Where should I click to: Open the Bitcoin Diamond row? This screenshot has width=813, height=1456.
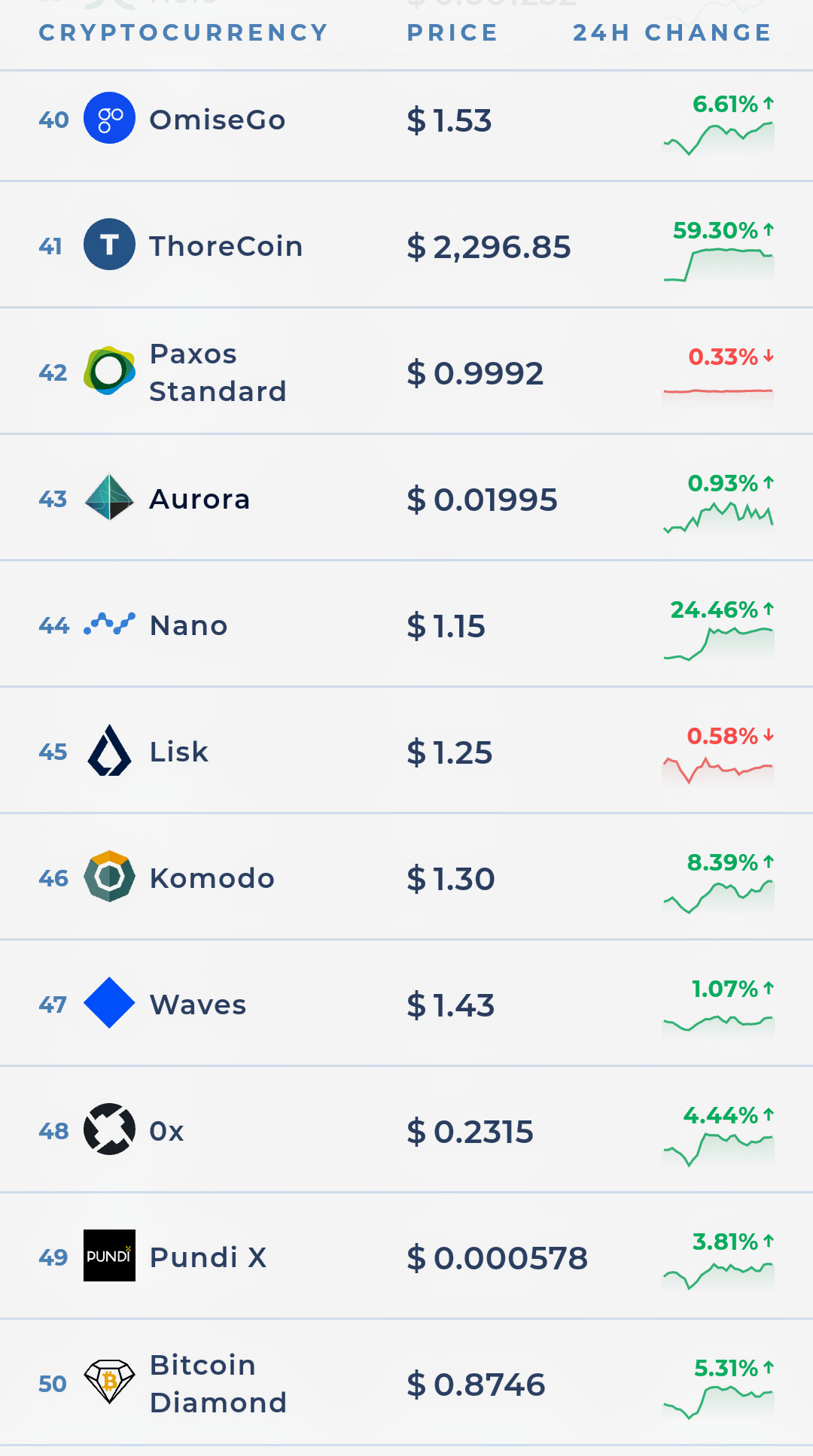(406, 1382)
